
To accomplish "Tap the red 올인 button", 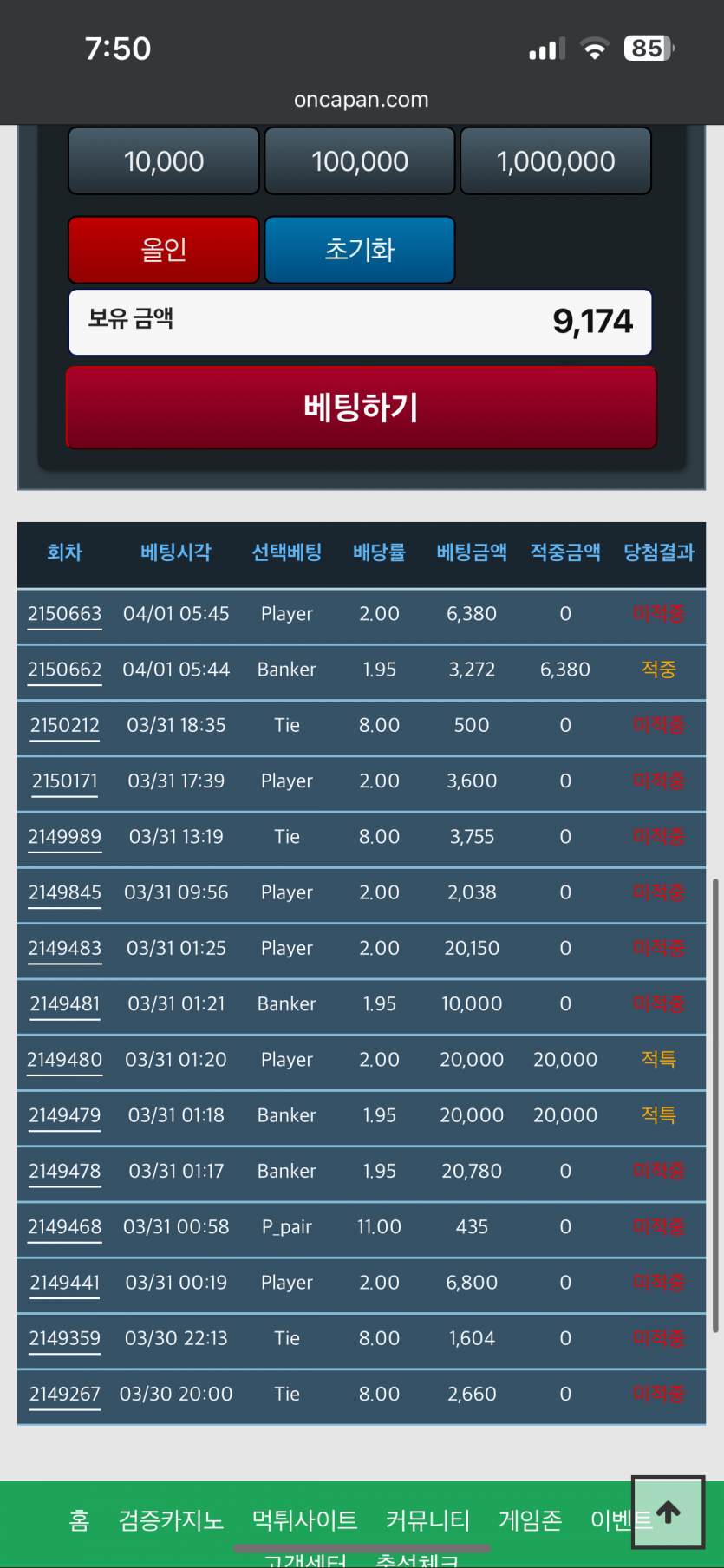I will point(164,250).
